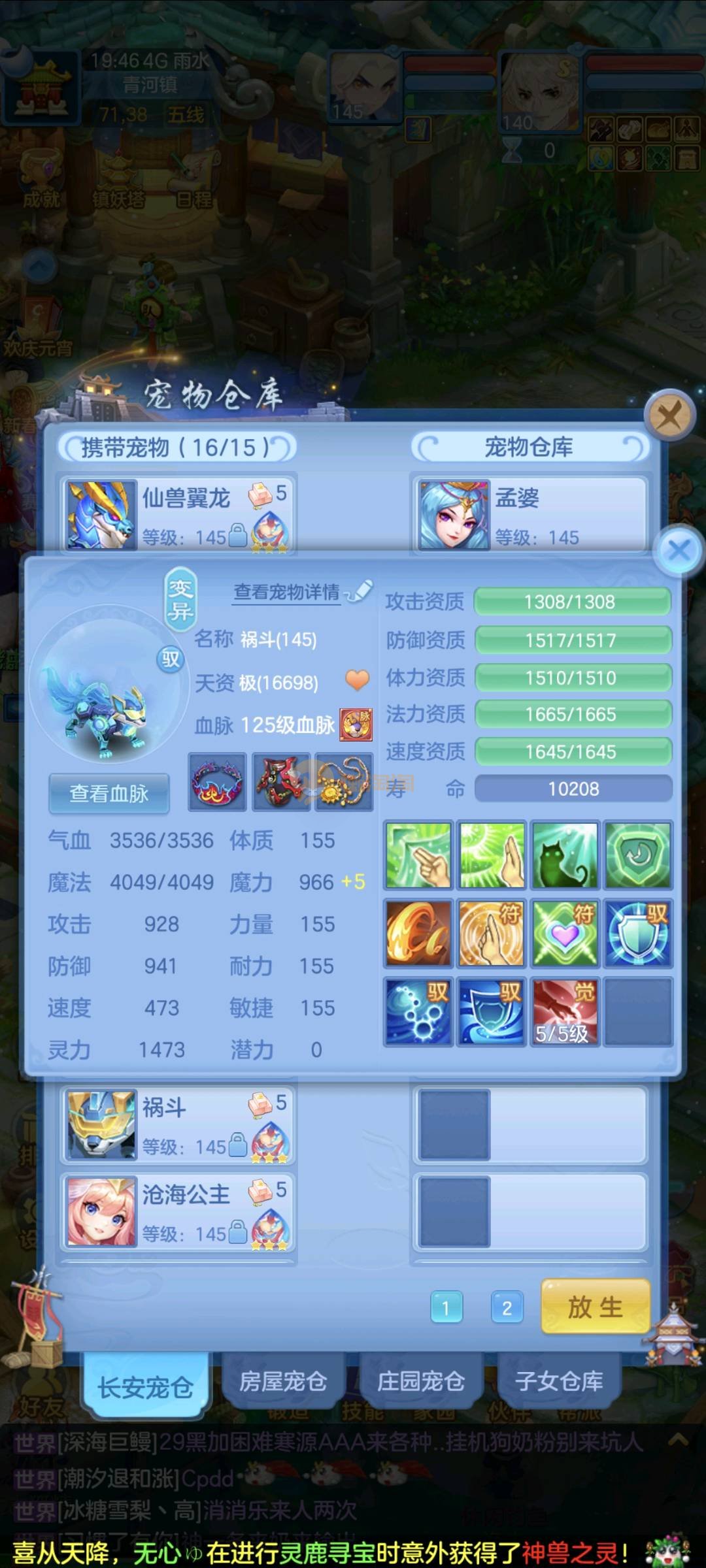Expand the world chat panel

pos(677,1439)
